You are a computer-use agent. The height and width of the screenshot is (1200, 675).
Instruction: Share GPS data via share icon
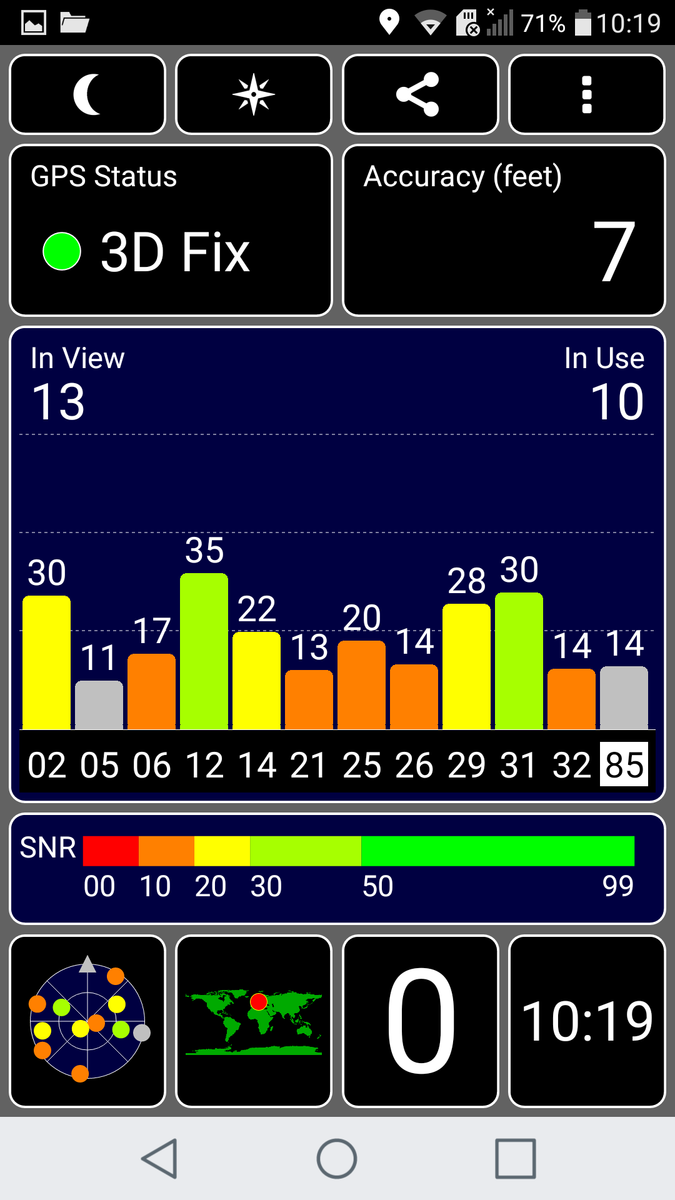(x=420, y=95)
